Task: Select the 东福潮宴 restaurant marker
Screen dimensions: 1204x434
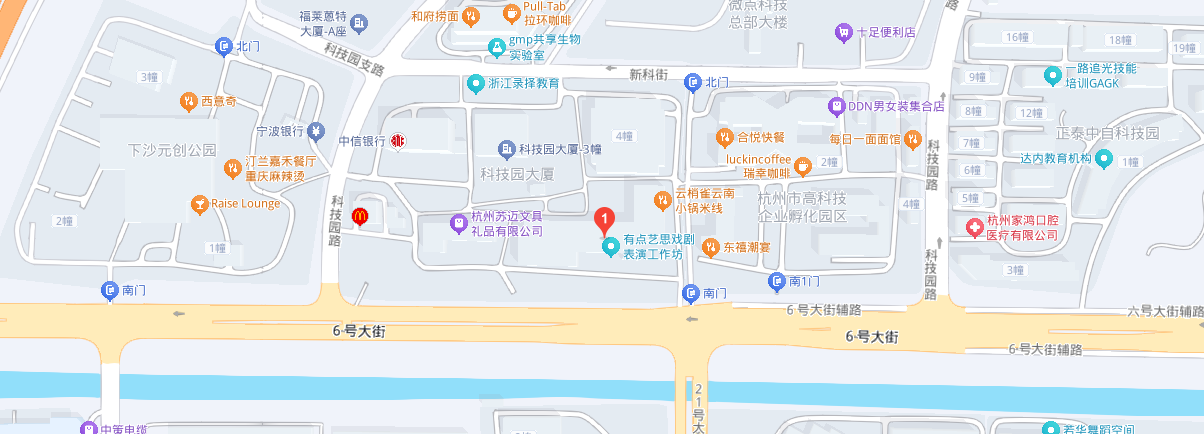Action: pos(710,246)
